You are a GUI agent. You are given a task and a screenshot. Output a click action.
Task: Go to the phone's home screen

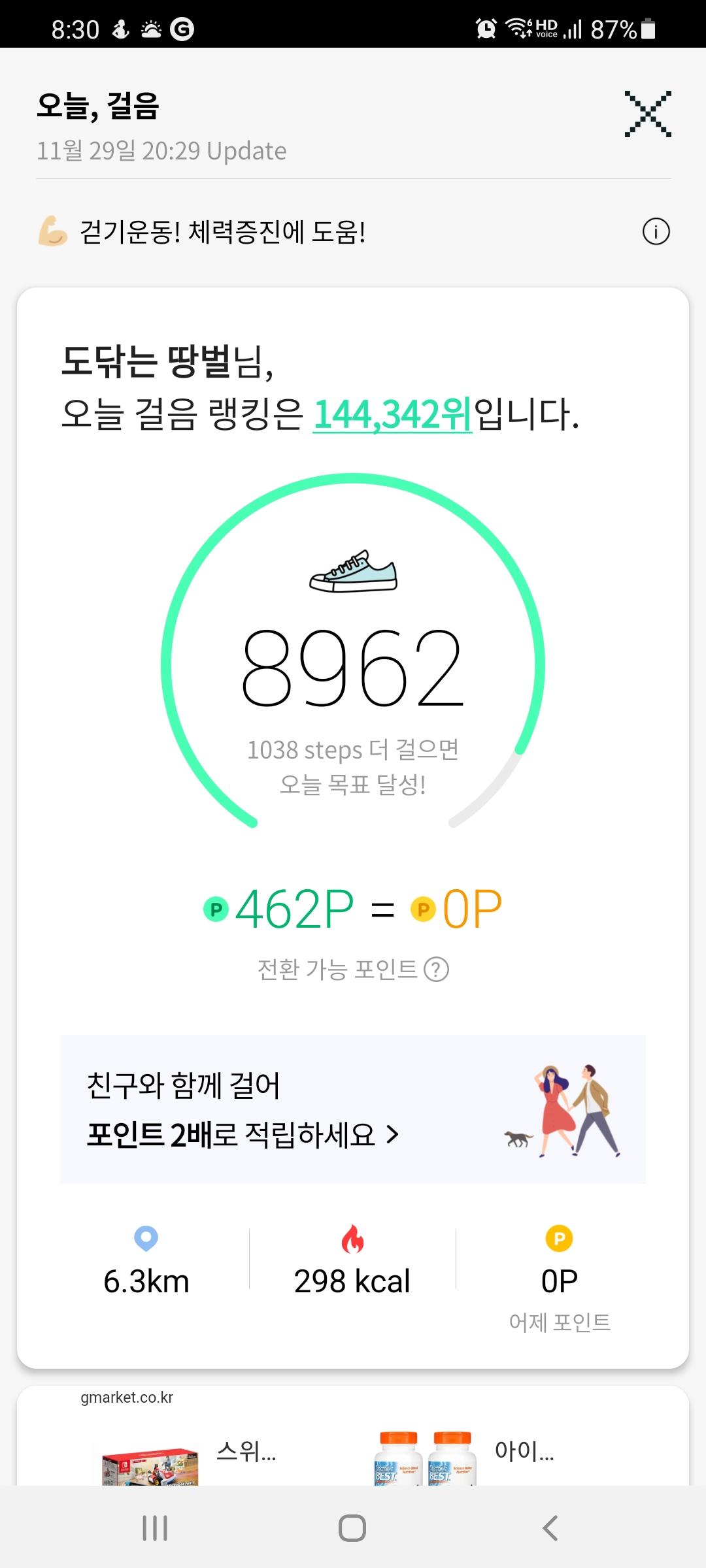(x=352, y=1528)
